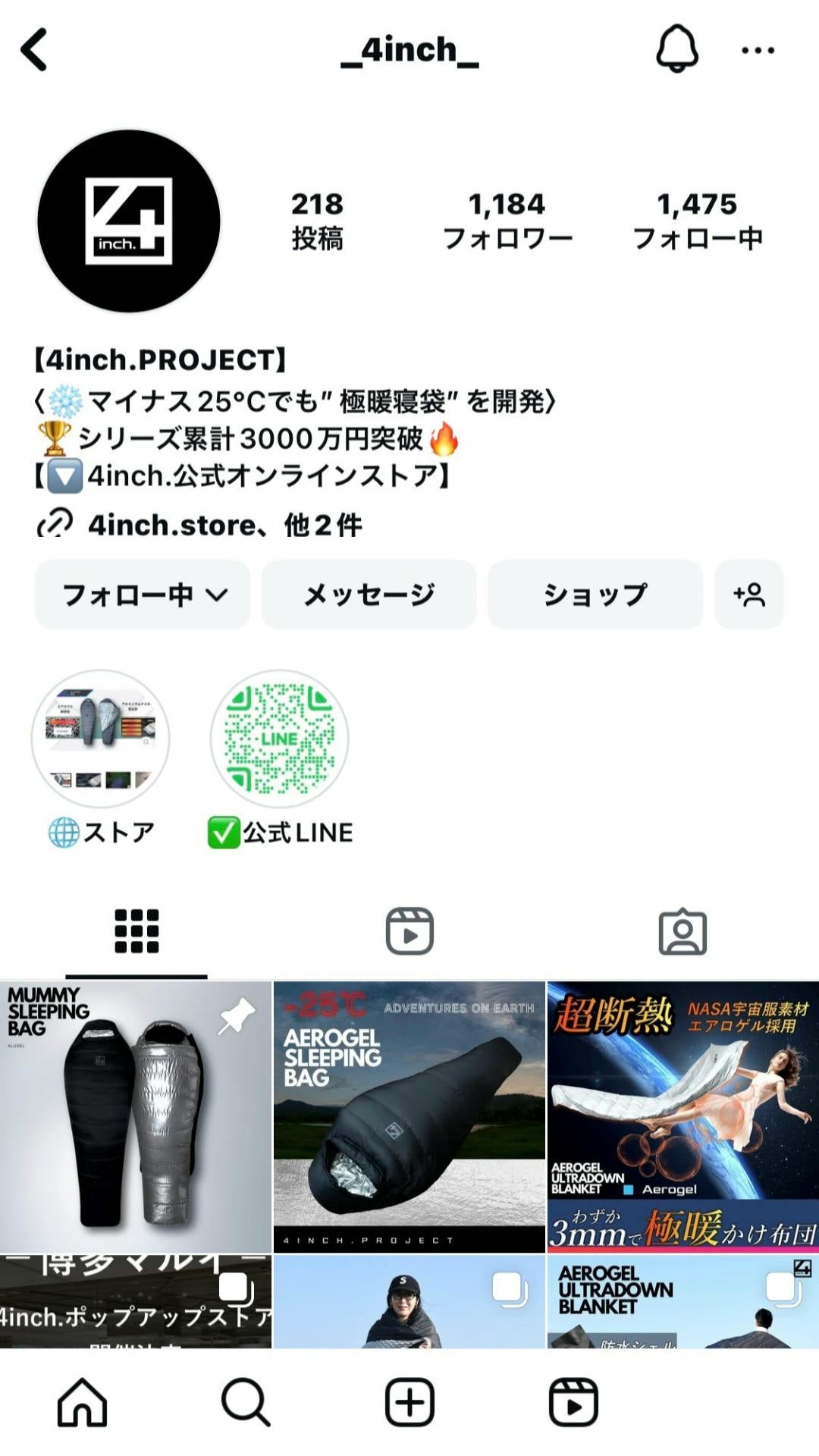
Task: Switch to the tagged photos tab
Action: point(682,931)
